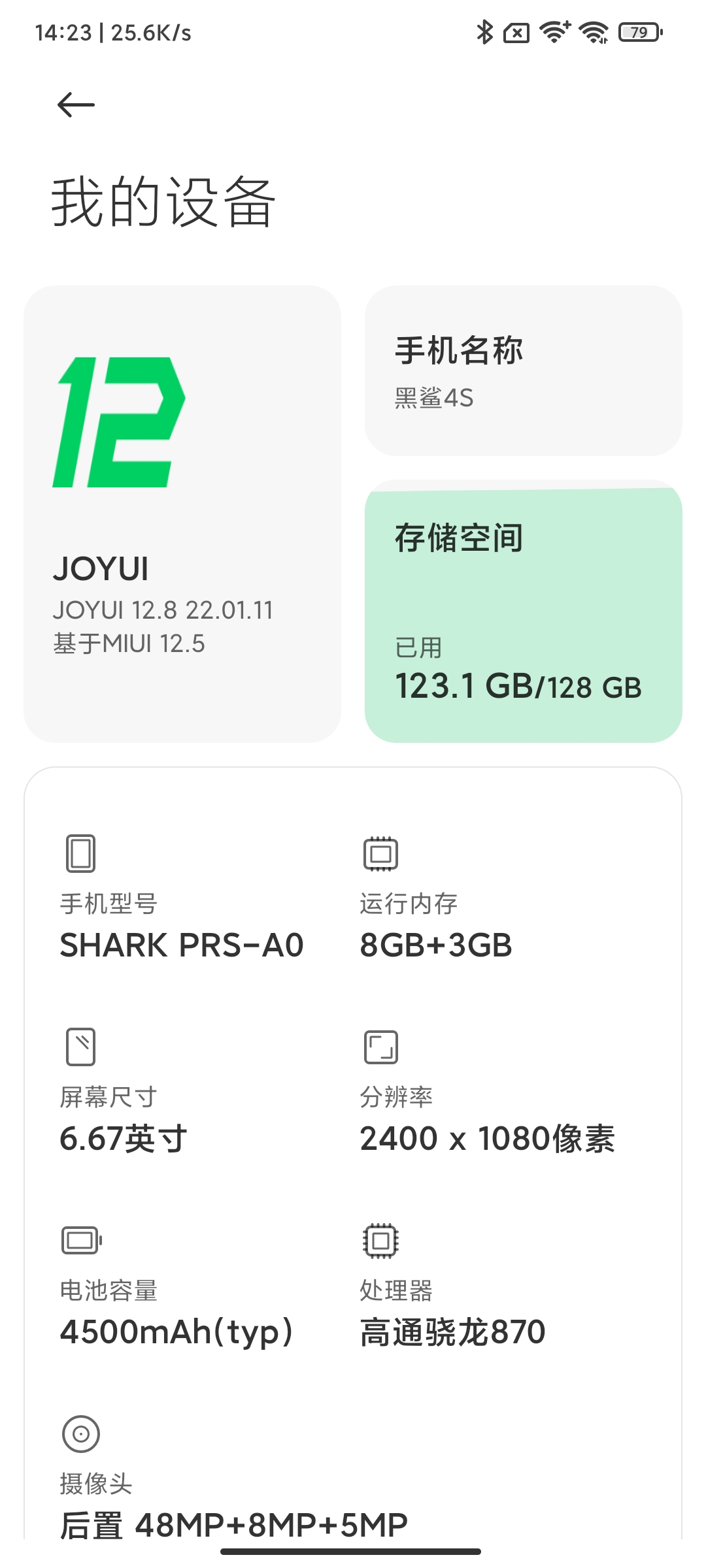The width and height of the screenshot is (706, 1568).
Task: Open the 存储空间 storage card
Action: pos(523,611)
